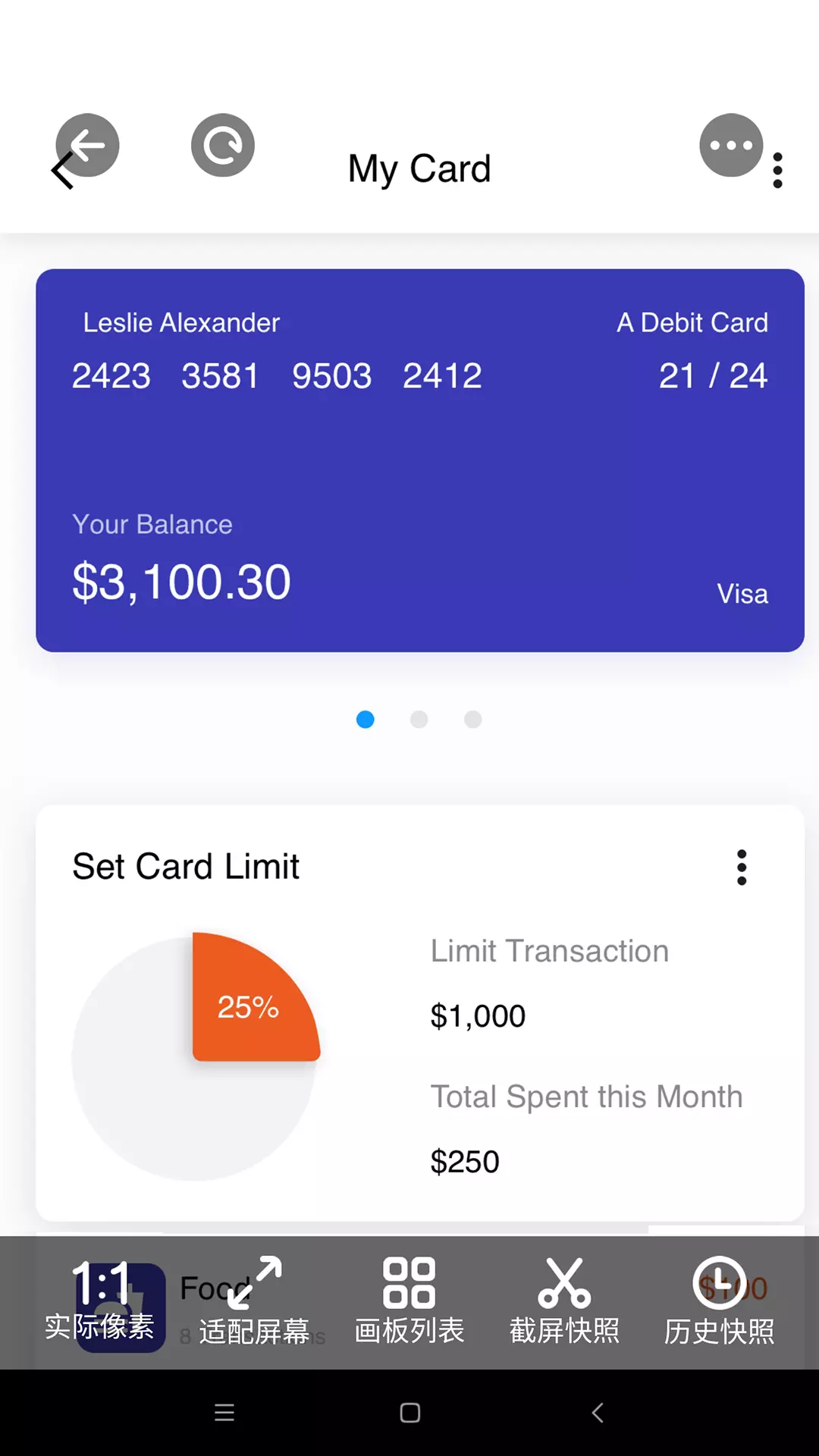This screenshot has height=1456, width=819.
Task: Tap the gray back arrow circle
Action: [x=87, y=145]
